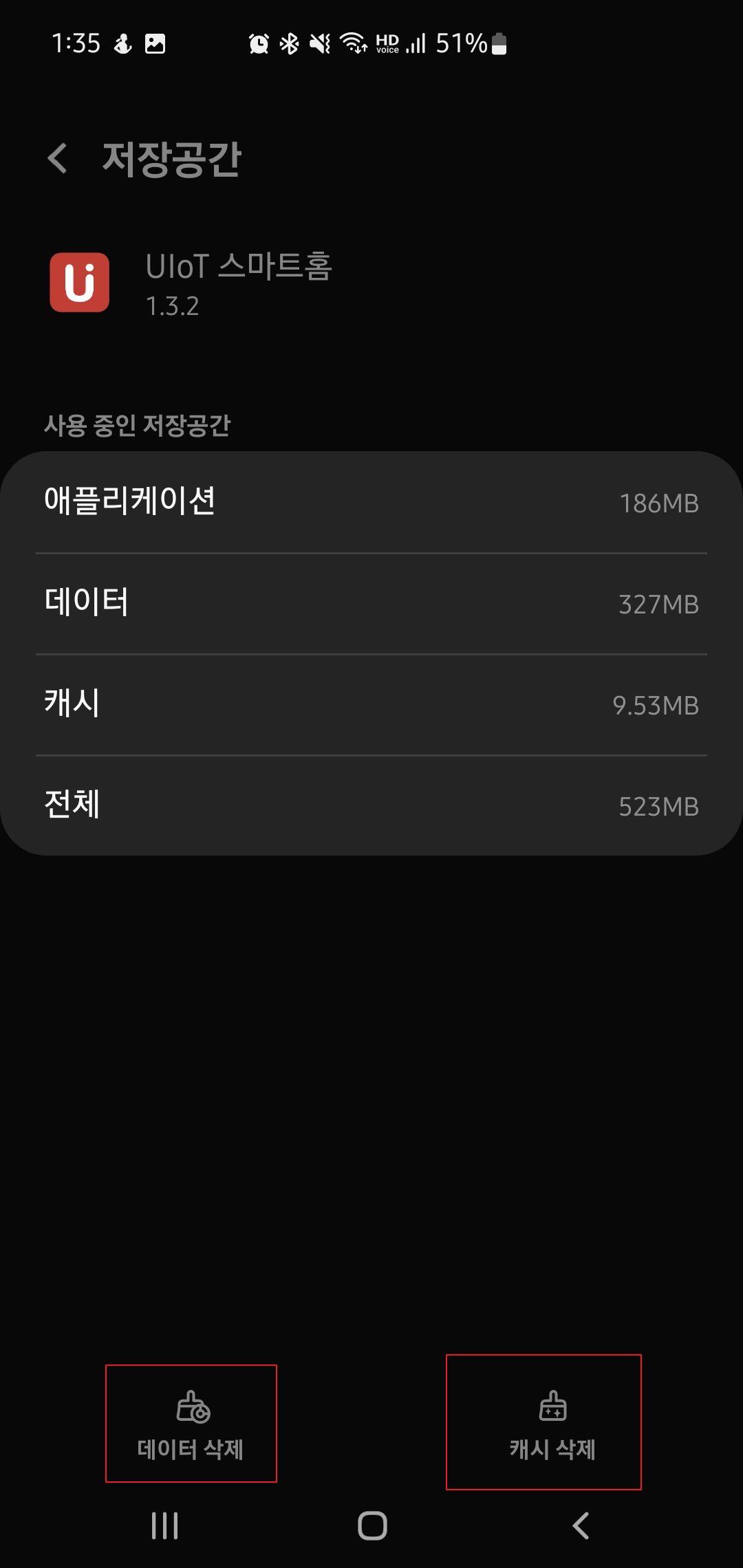The image size is (743, 1568).
Task: Open recent apps from navigation bar
Action: (165, 1526)
